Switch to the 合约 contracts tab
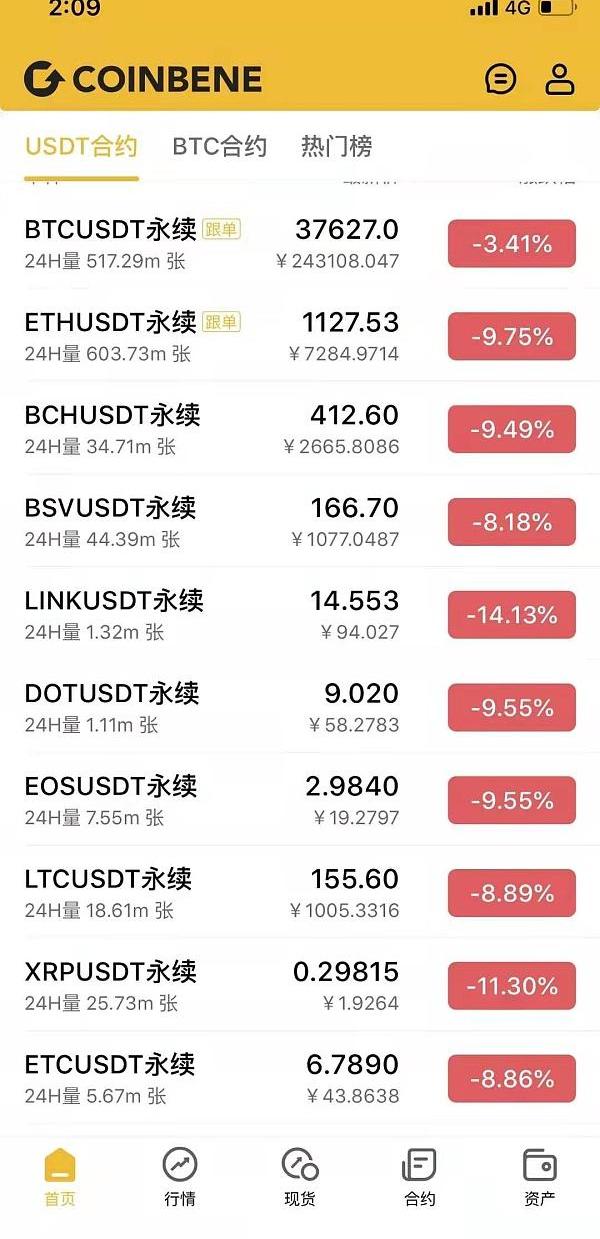 [x=420, y=1177]
